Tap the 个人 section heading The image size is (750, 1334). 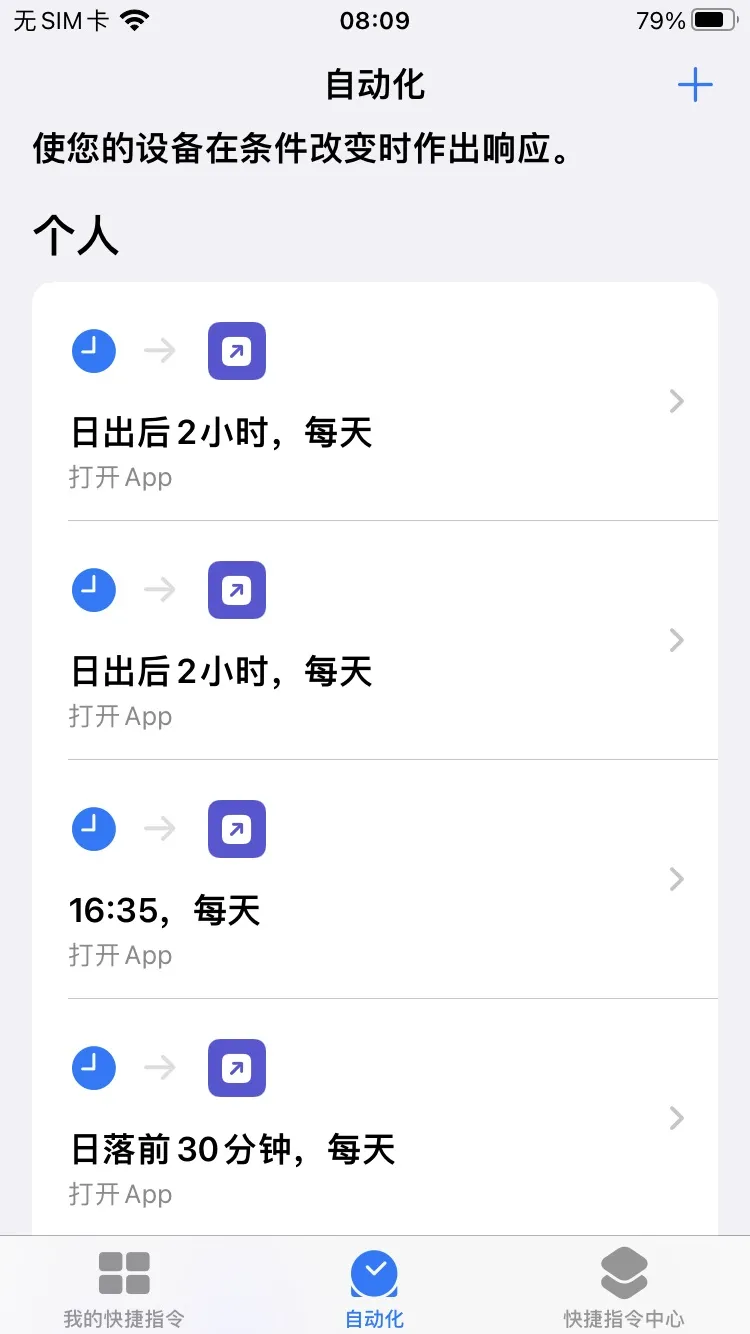coord(75,237)
